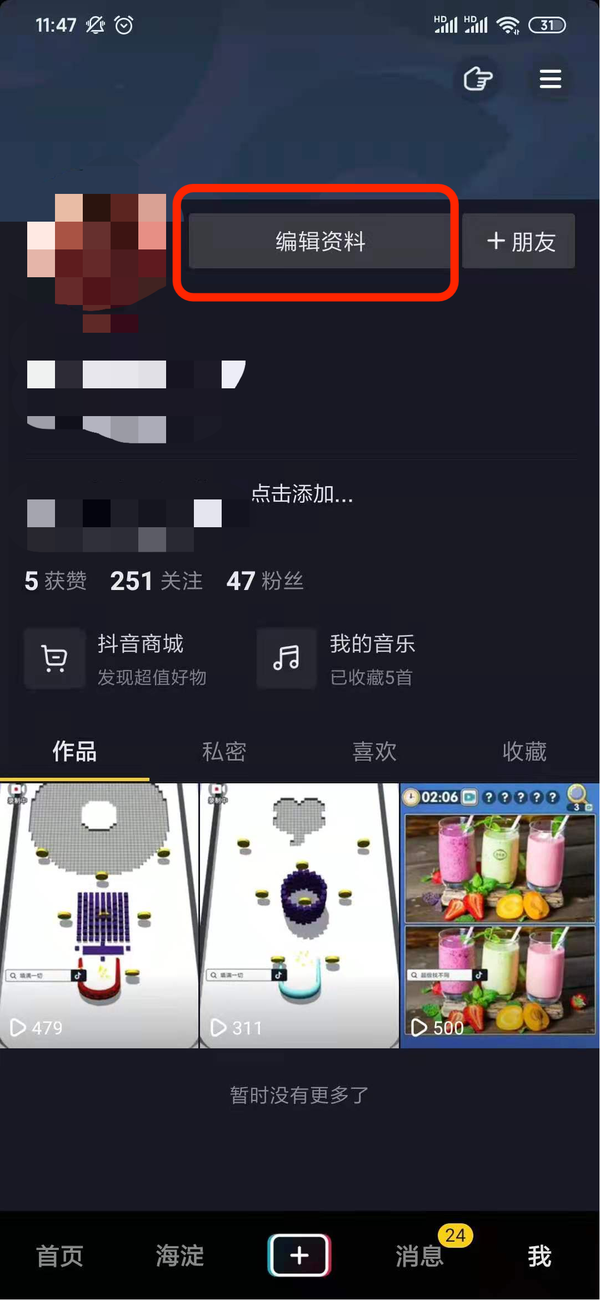This screenshot has height=1300, width=600.
Task: Open 编辑资料 to edit profile
Action: click(x=320, y=241)
